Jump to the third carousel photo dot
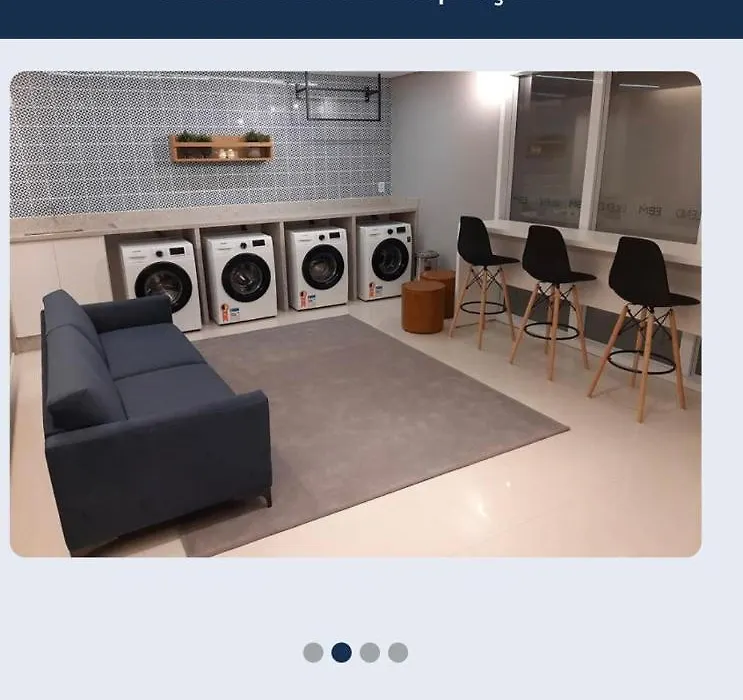This screenshot has height=700, width=743. click(x=370, y=653)
